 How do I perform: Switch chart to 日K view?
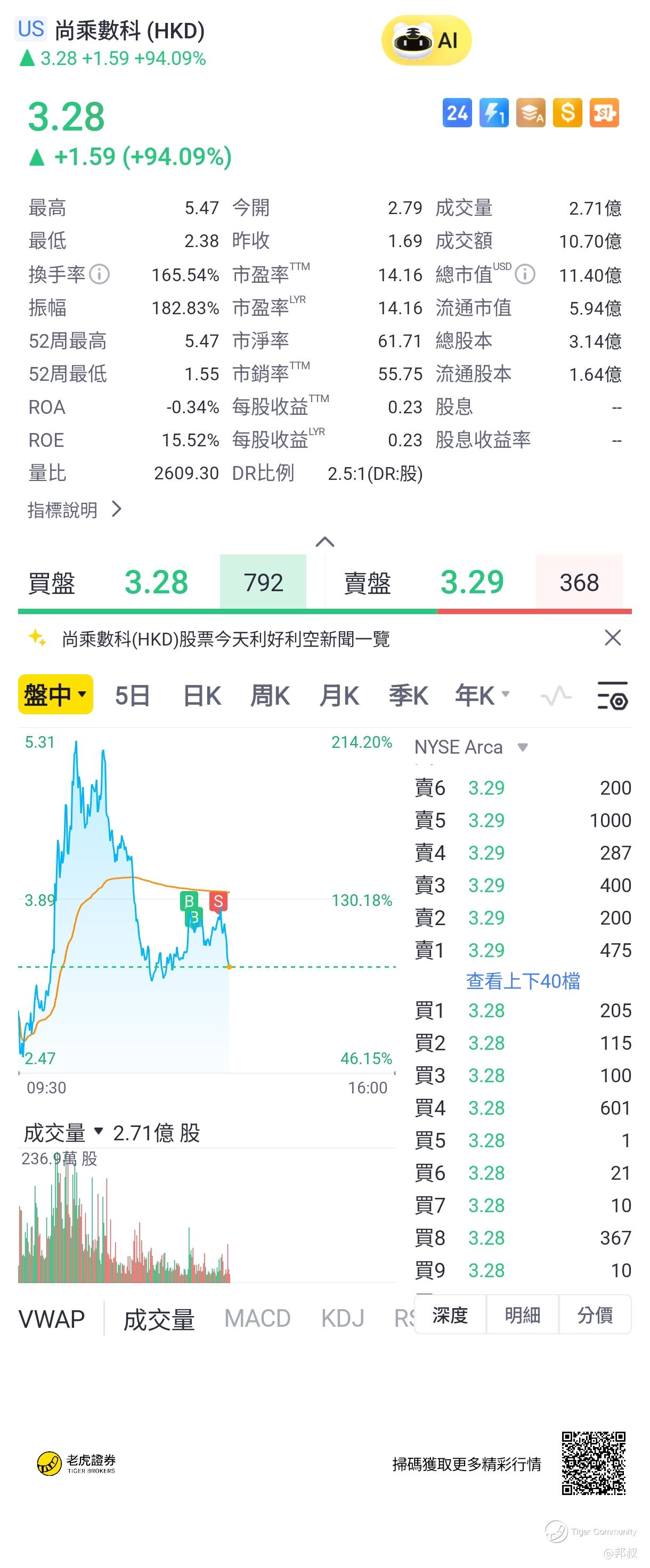tap(202, 695)
